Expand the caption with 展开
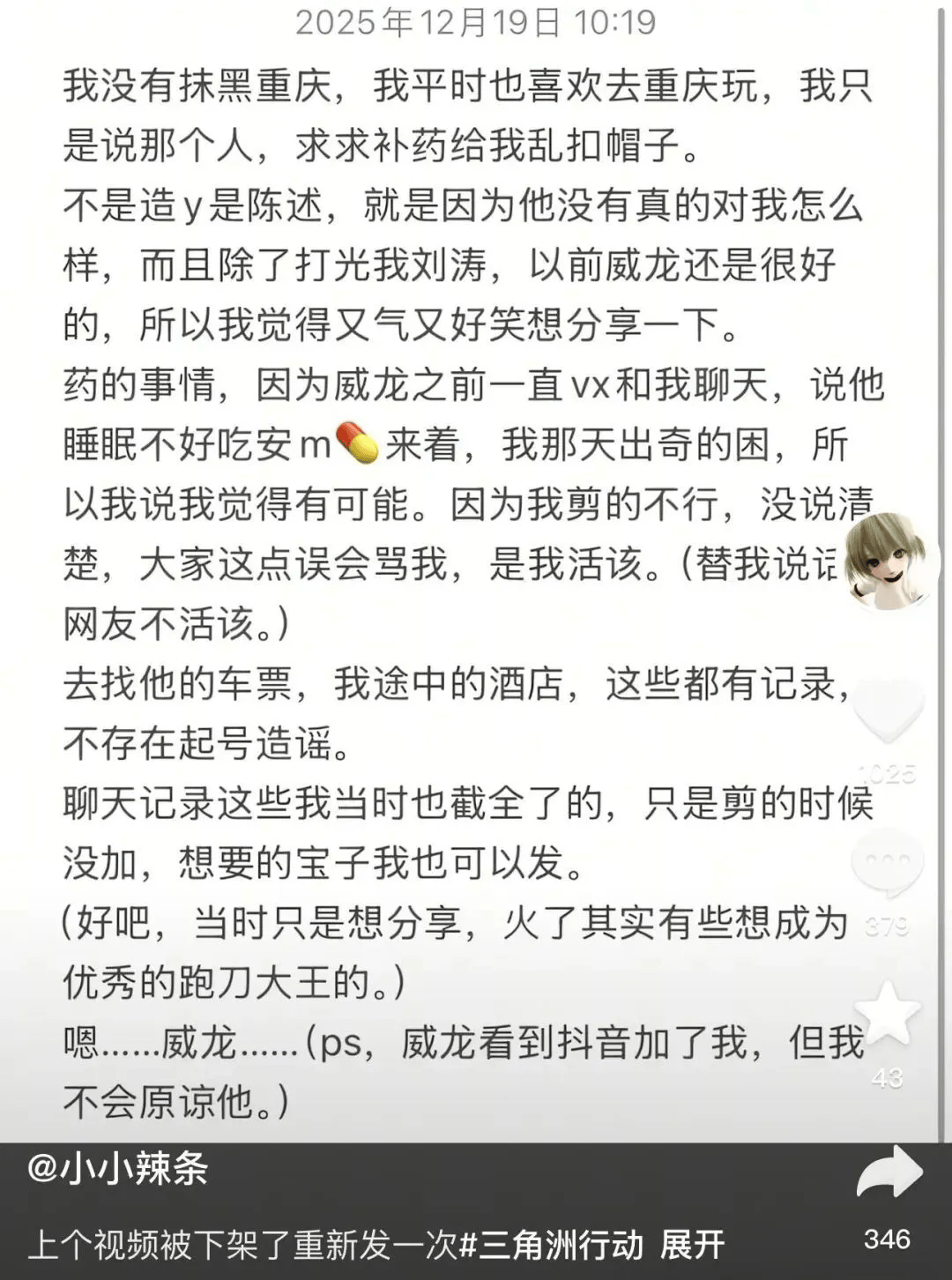 click(692, 1245)
